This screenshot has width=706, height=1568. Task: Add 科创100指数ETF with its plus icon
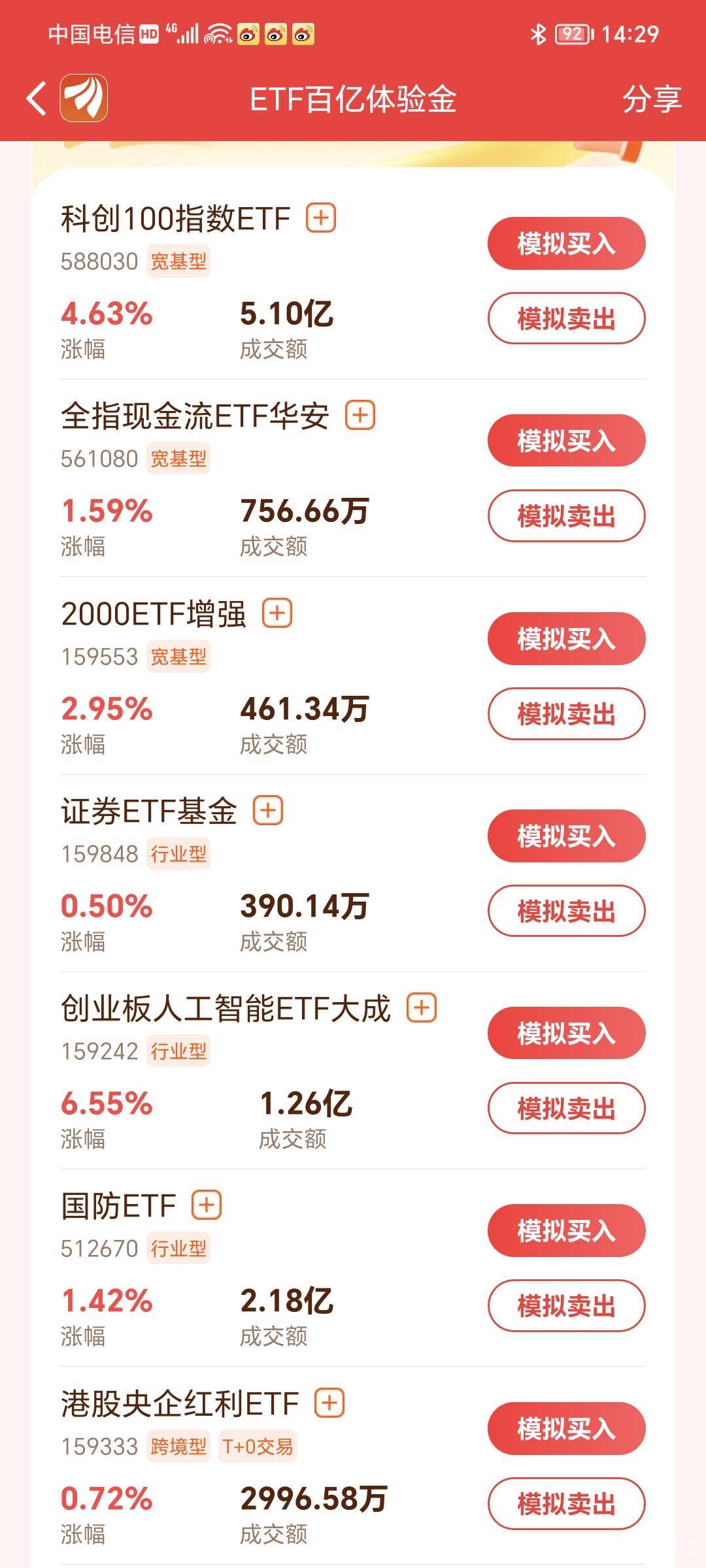321,218
